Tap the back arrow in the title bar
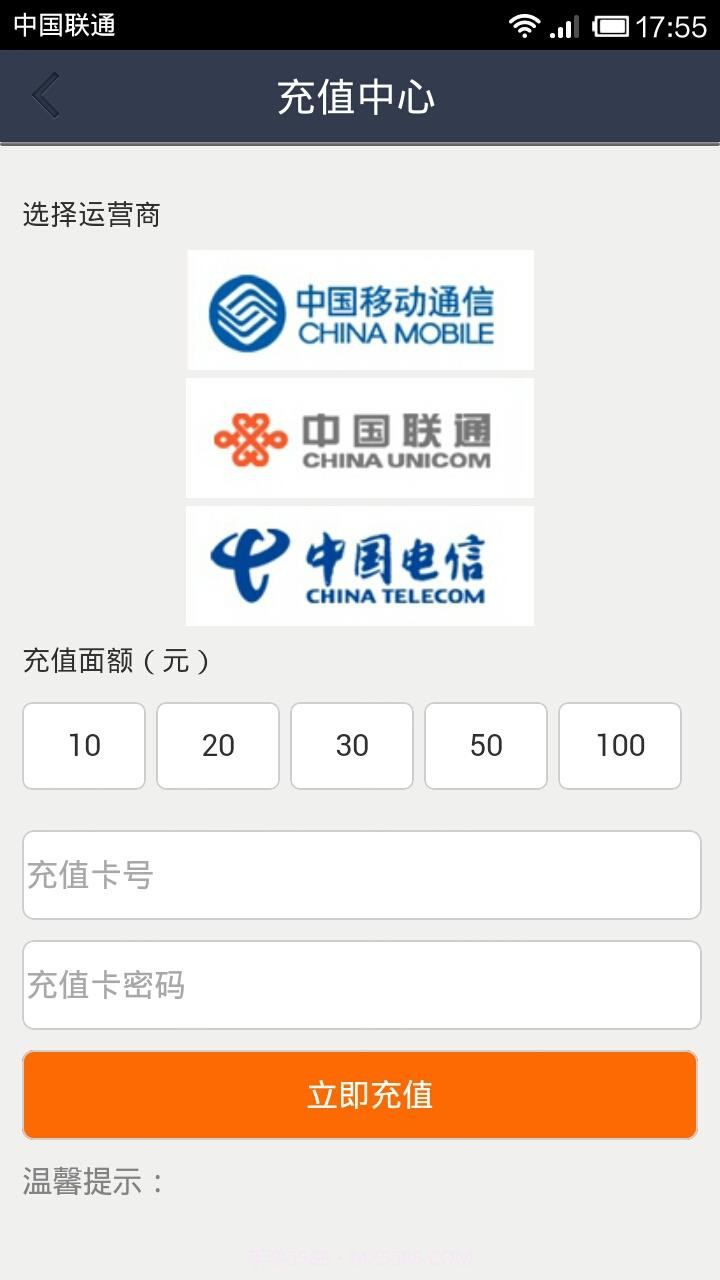720x1280 pixels. [x=43, y=95]
